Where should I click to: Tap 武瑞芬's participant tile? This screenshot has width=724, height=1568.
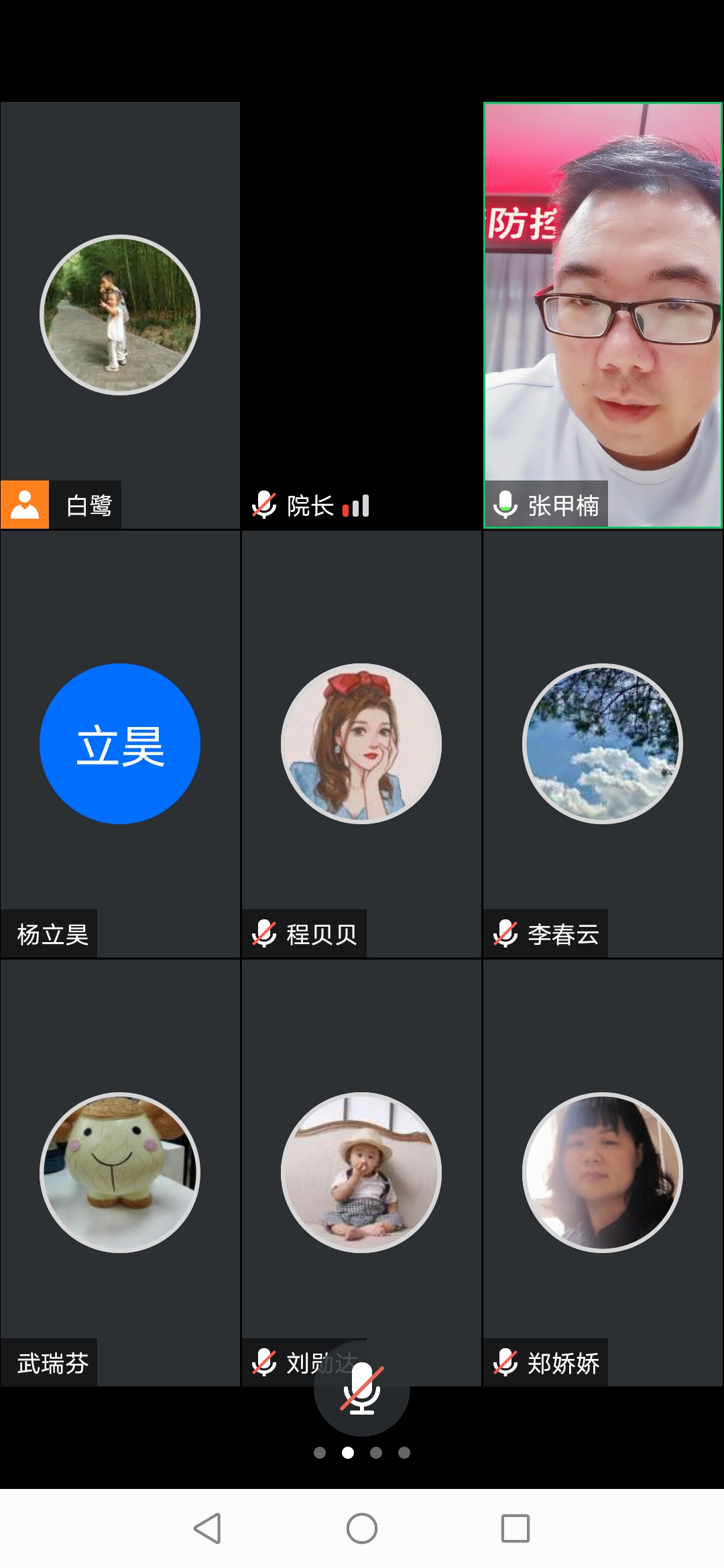pos(120,1173)
